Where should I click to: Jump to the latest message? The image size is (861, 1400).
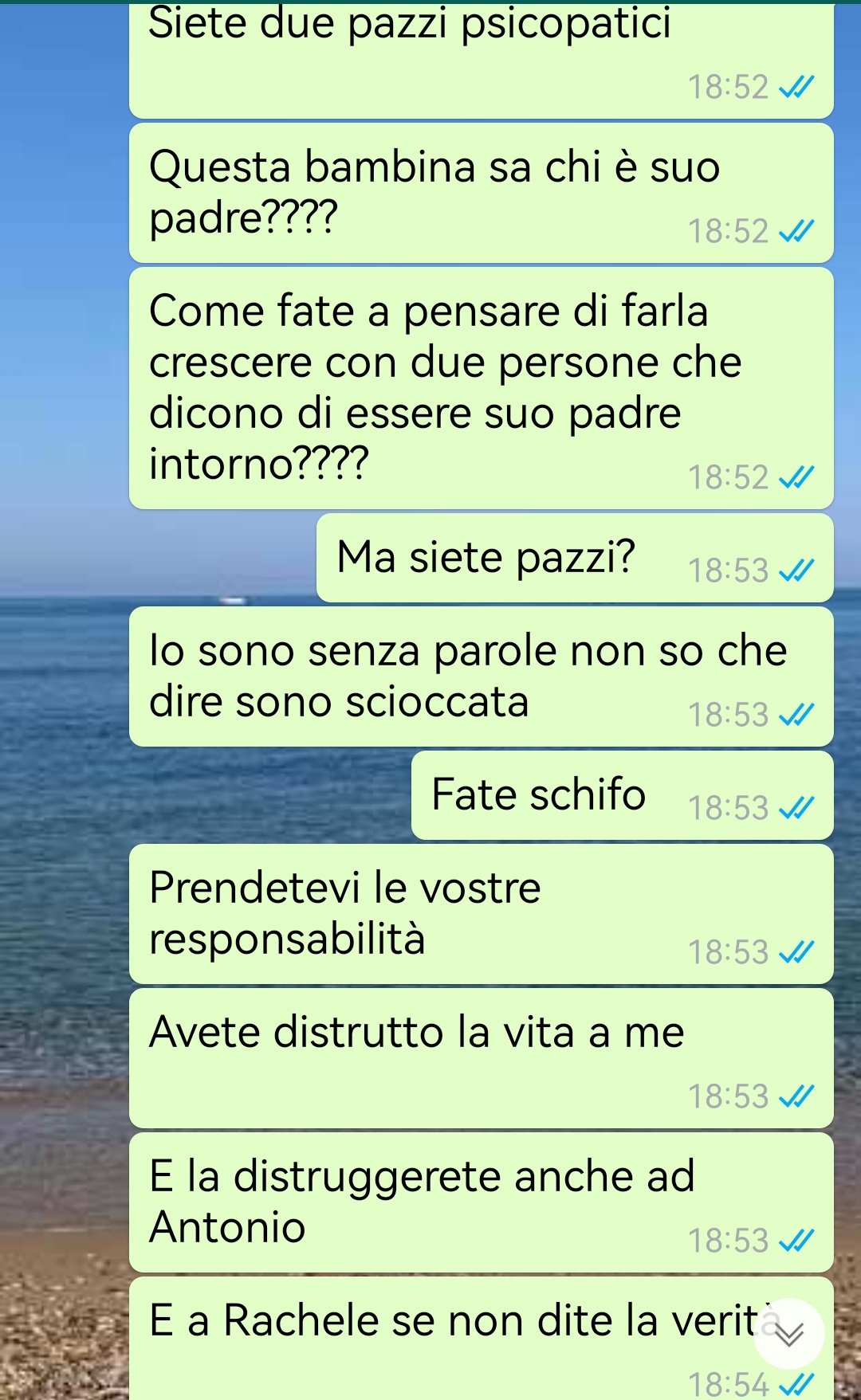pos(789,1334)
